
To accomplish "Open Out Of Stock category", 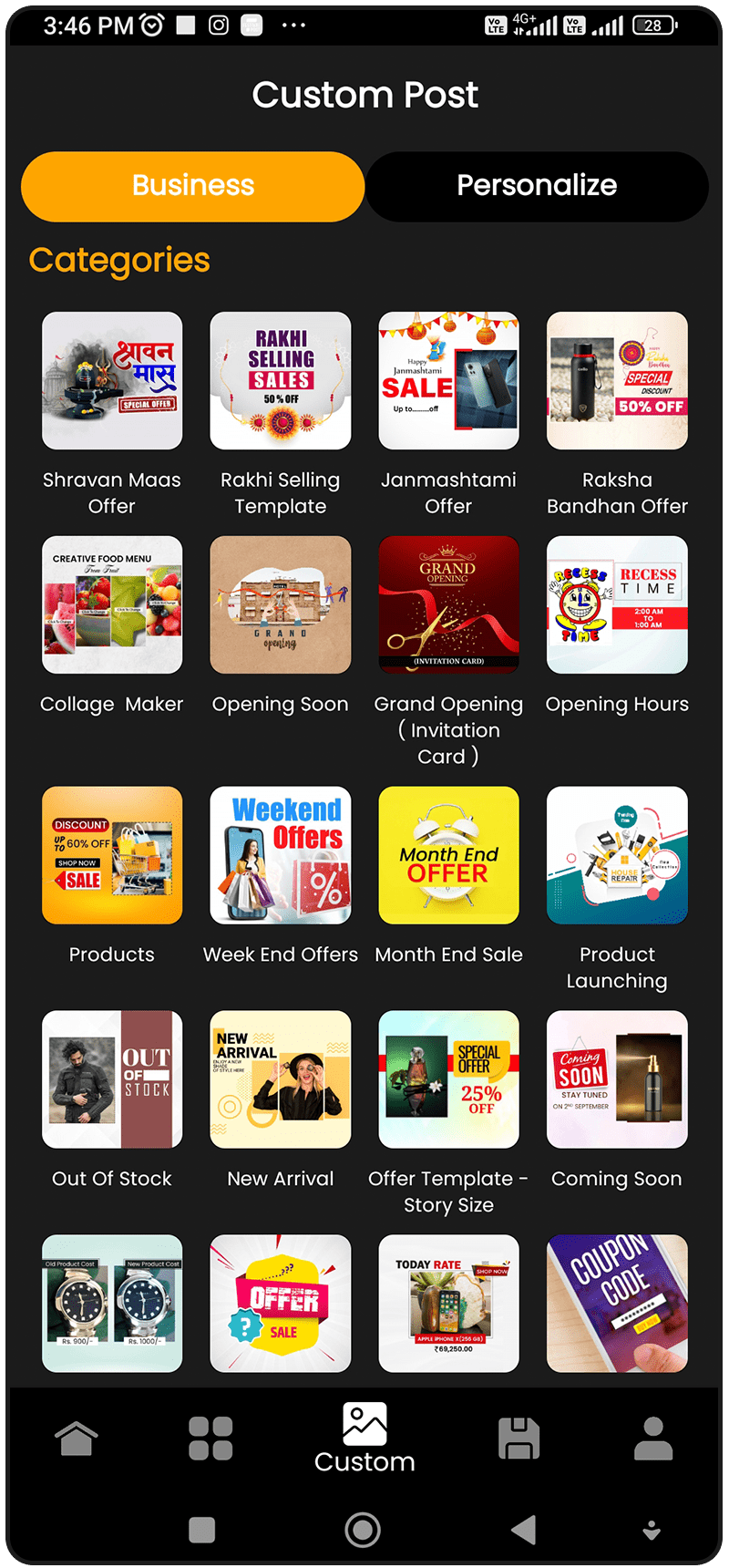I will (x=112, y=1079).
